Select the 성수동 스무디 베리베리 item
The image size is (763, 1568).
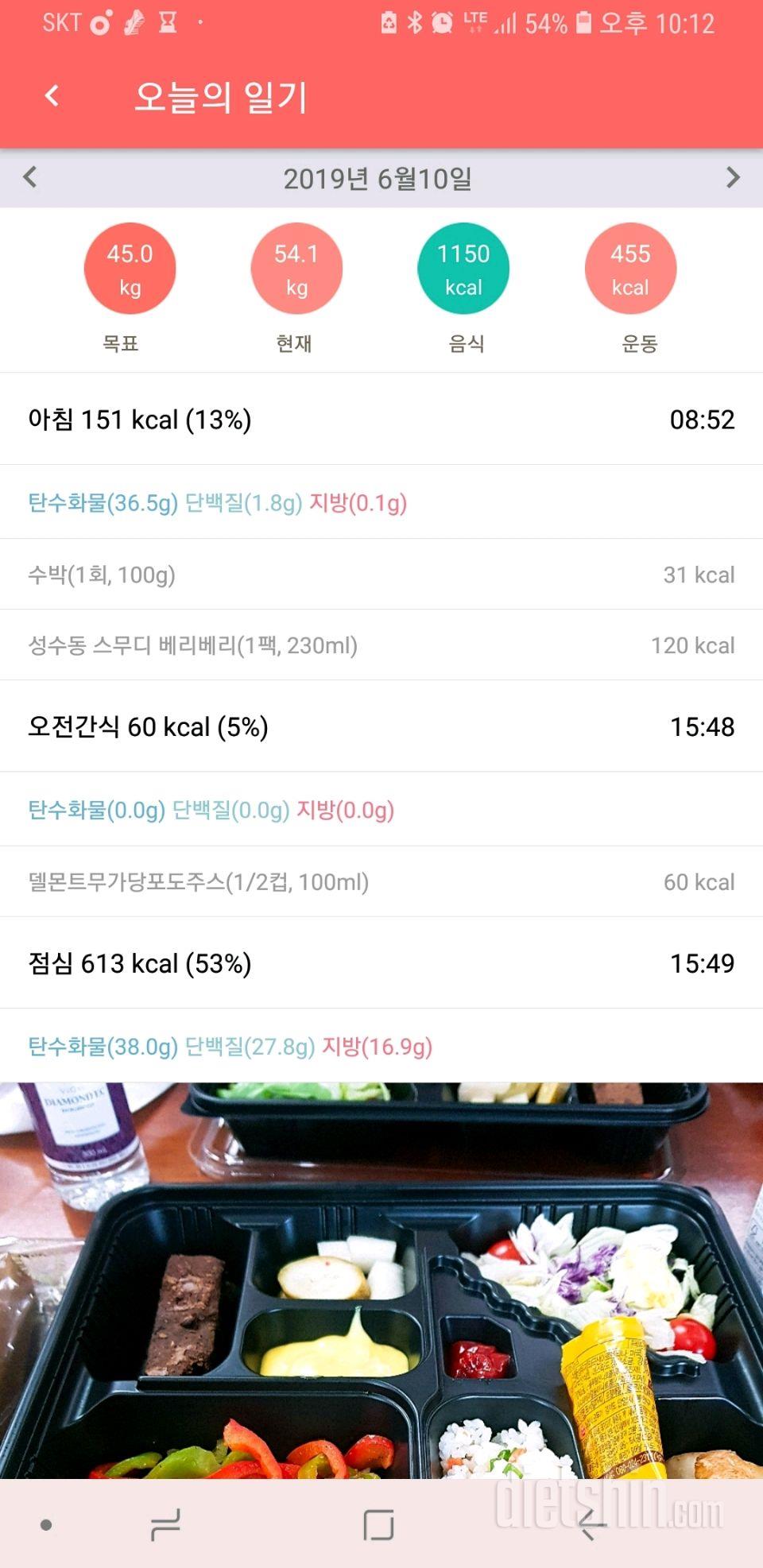click(x=381, y=645)
